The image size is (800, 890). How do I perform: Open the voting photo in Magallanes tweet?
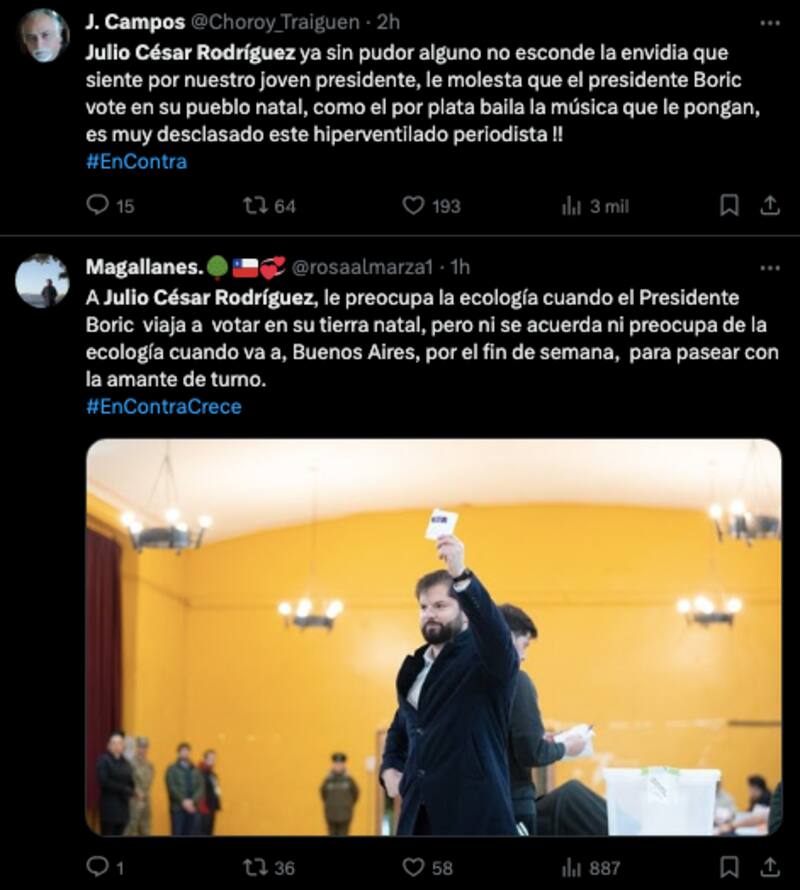click(434, 637)
